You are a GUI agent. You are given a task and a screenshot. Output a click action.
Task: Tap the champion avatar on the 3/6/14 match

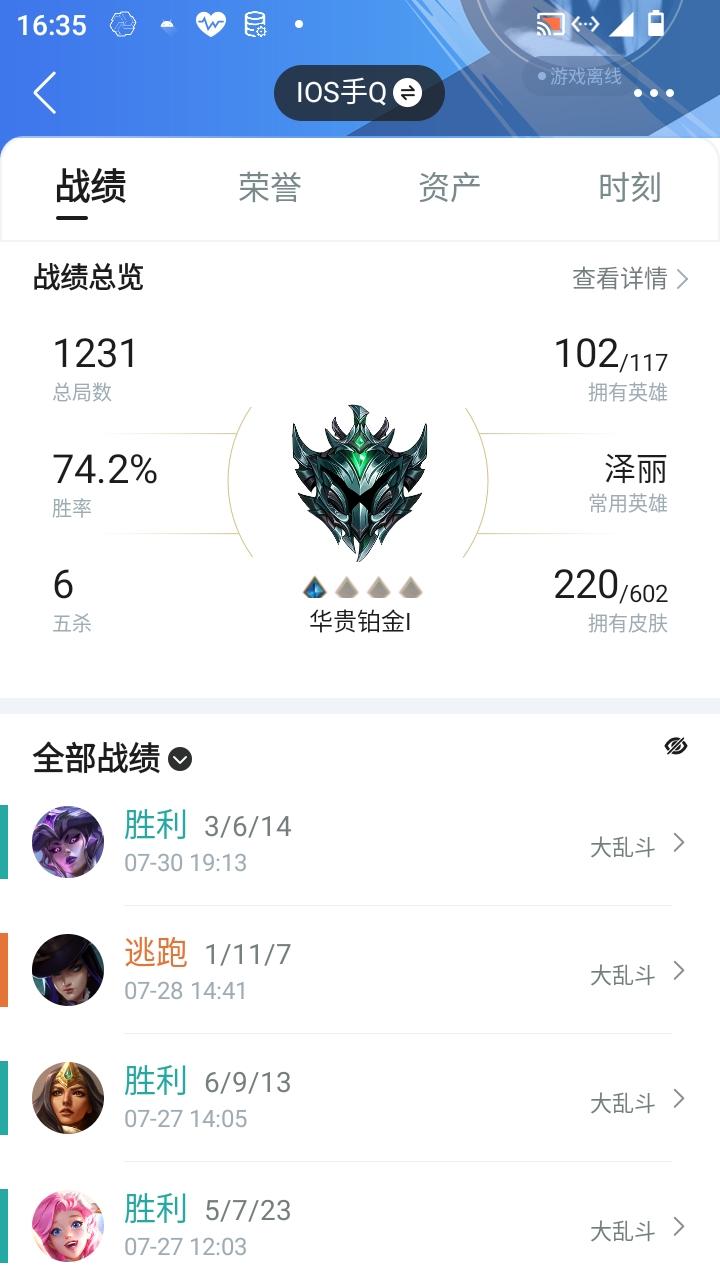67,843
